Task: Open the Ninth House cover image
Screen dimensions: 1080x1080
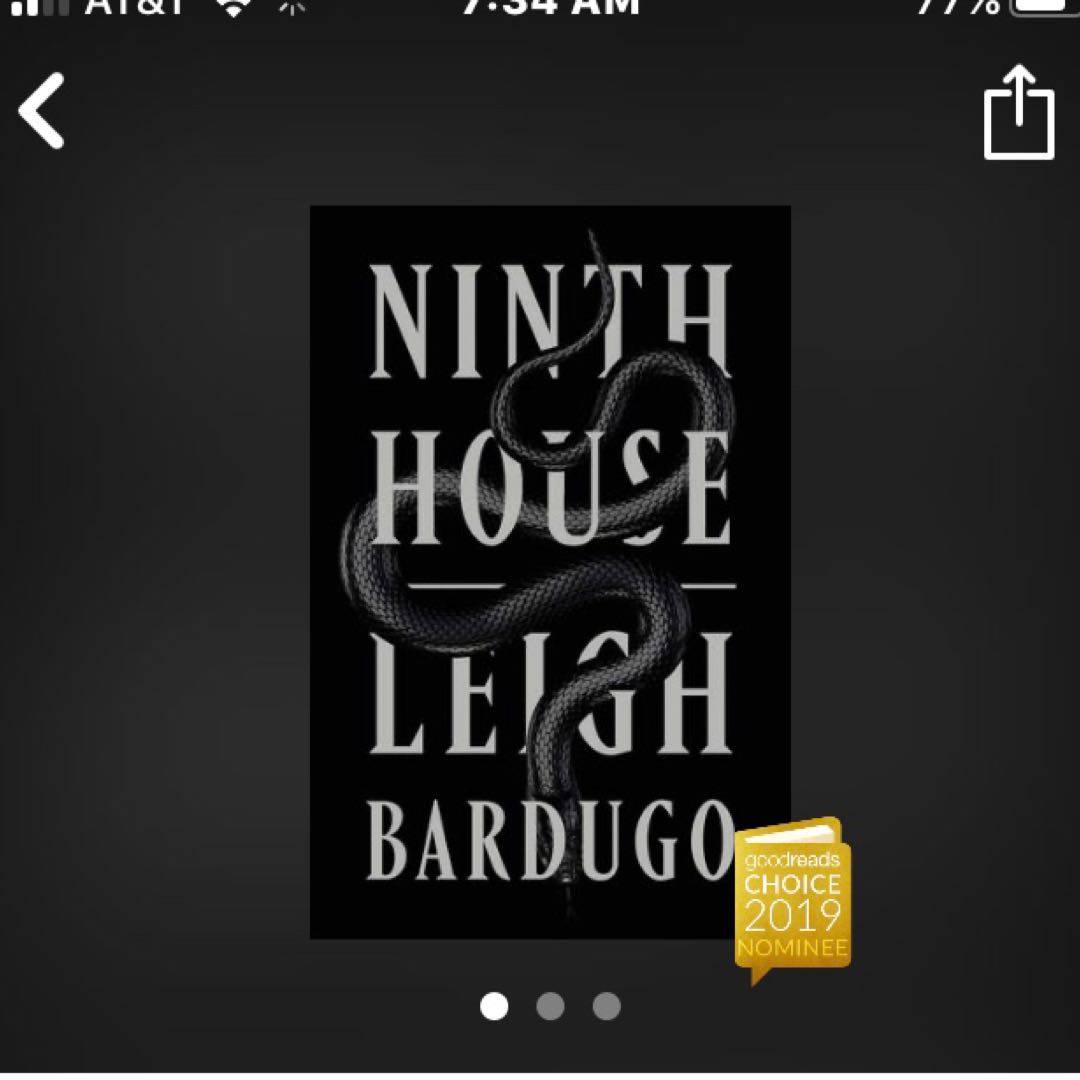Action: (550, 571)
